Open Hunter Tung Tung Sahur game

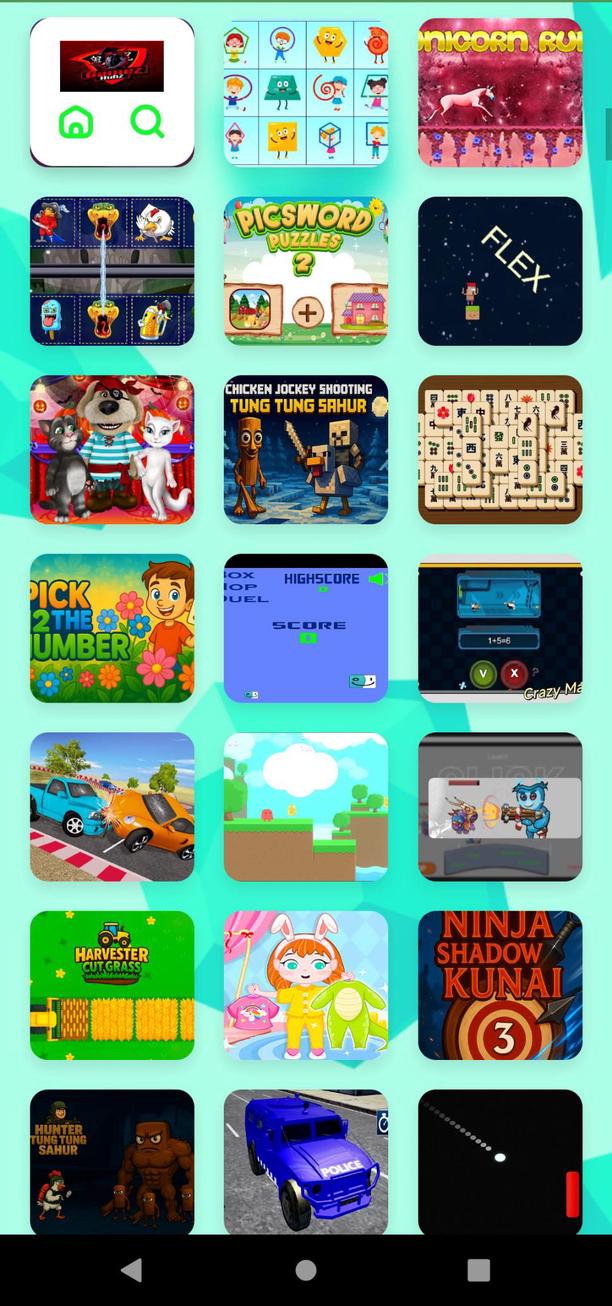coord(112,1162)
